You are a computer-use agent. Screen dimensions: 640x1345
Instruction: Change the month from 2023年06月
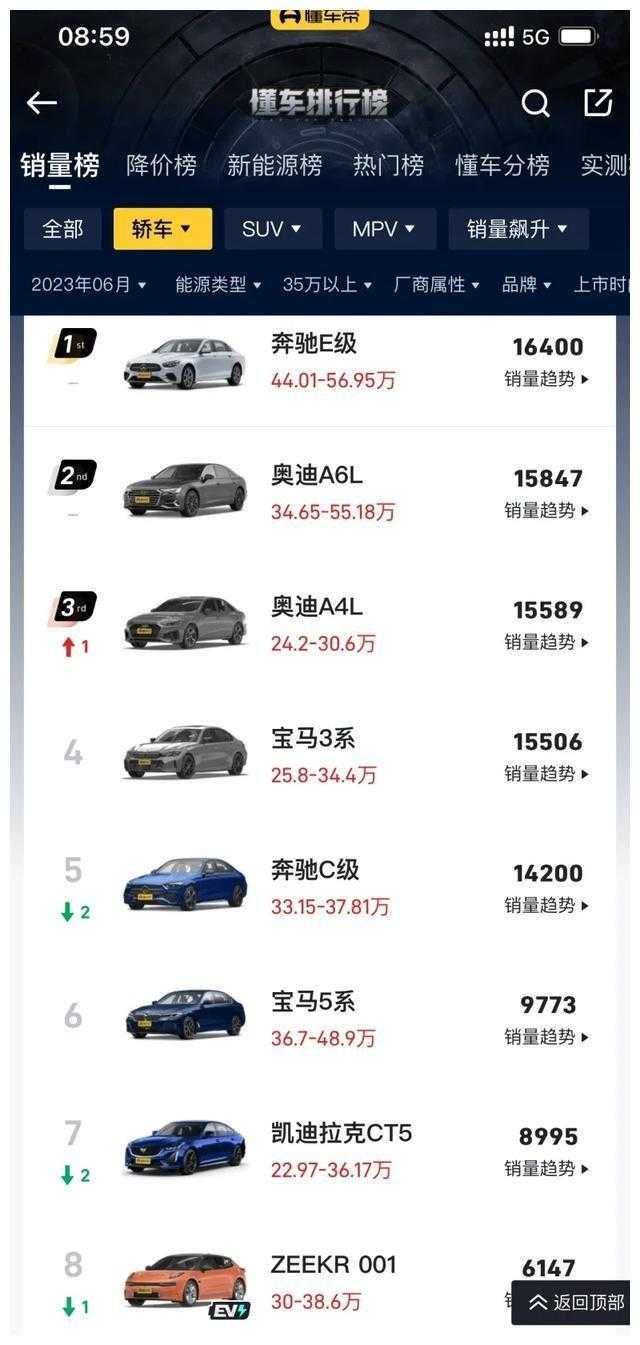tap(89, 285)
